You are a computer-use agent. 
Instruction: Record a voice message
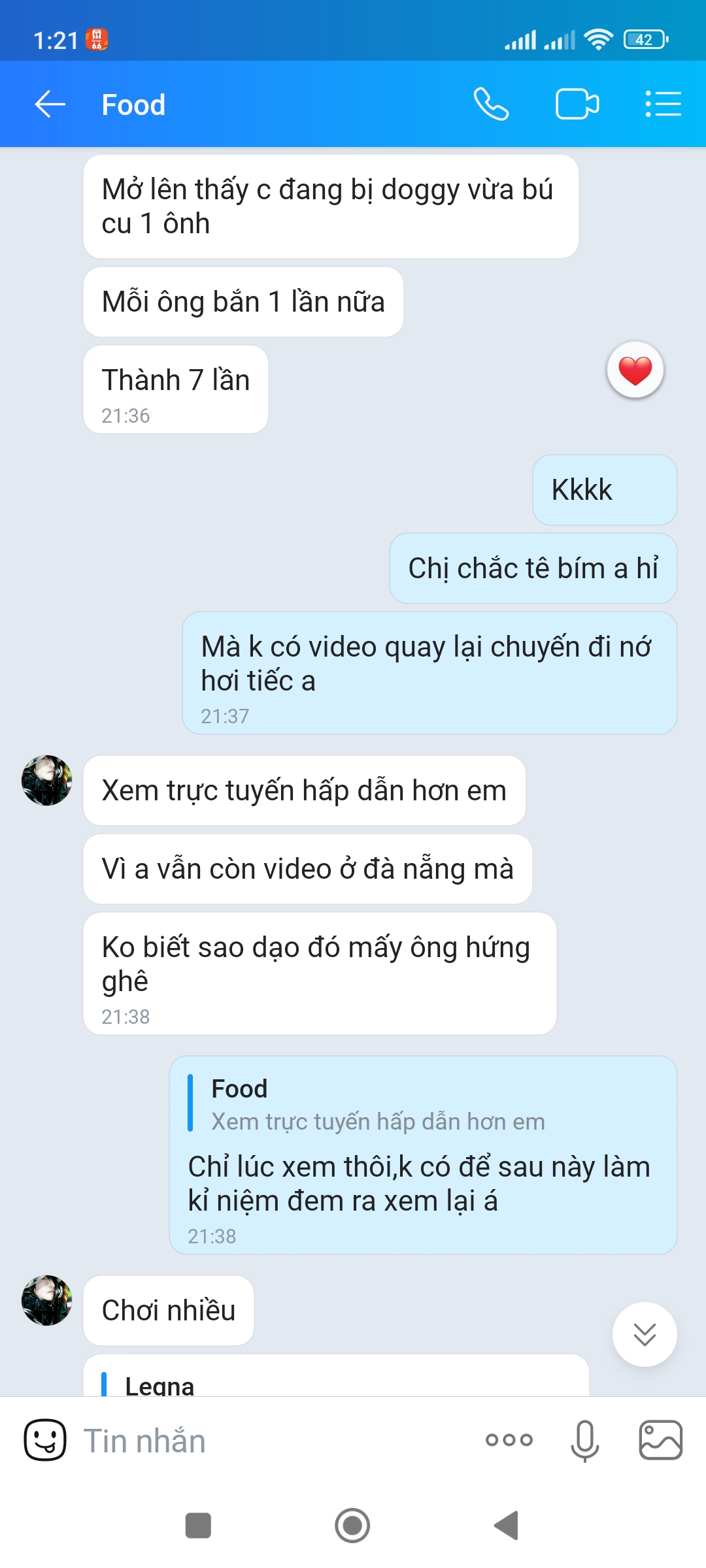coord(584,1440)
